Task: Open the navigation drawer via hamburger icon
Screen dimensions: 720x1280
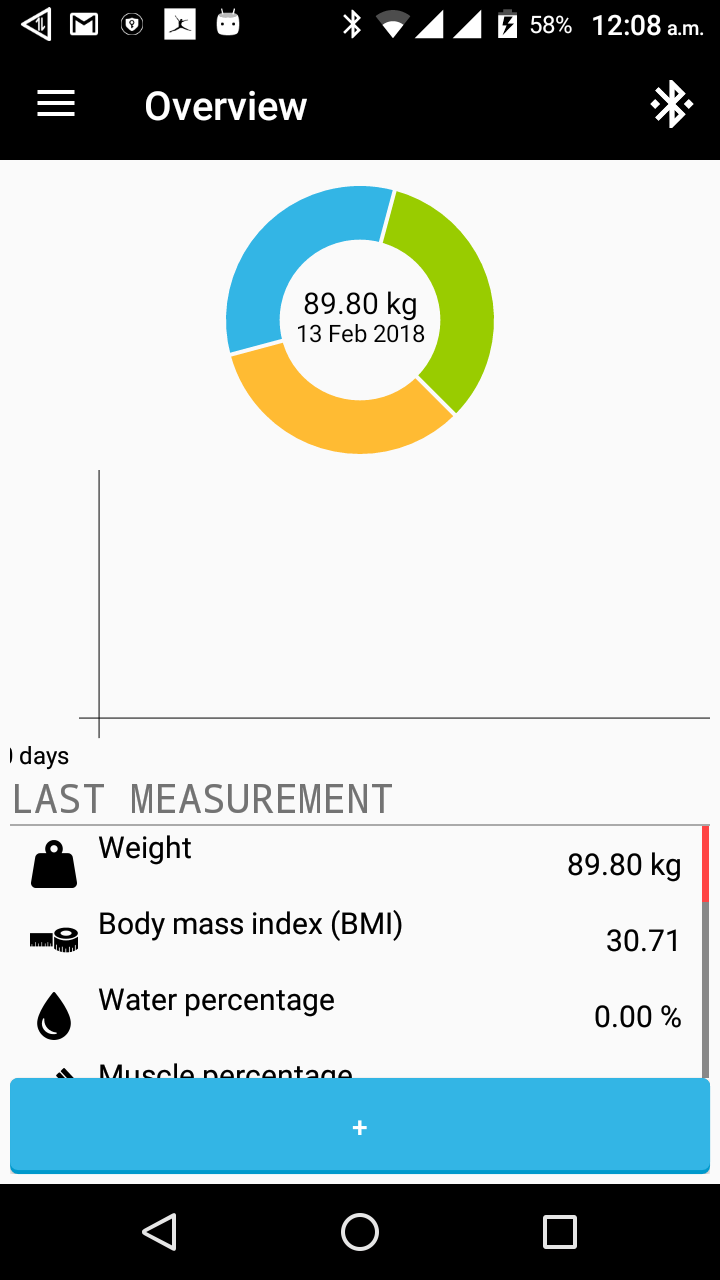Action: point(55,103)
